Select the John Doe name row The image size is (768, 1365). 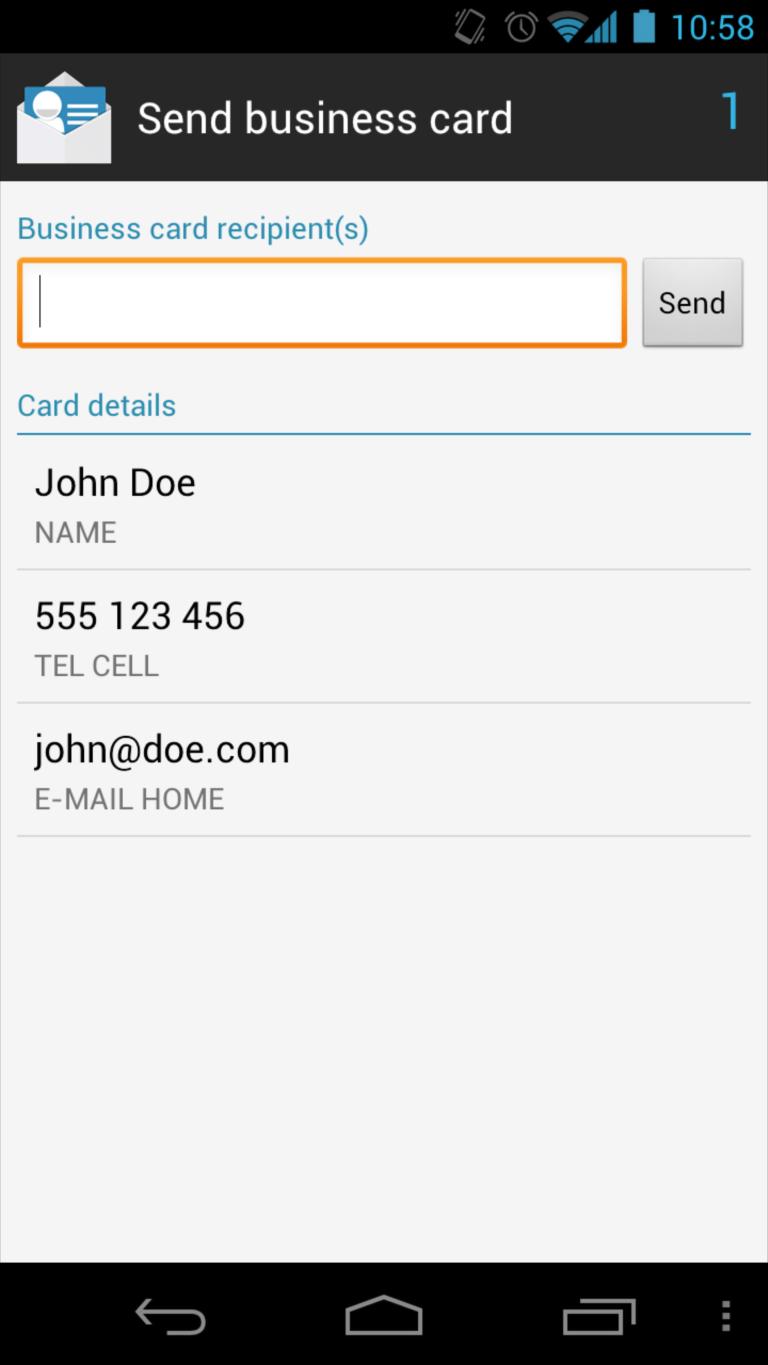(383, 503)
